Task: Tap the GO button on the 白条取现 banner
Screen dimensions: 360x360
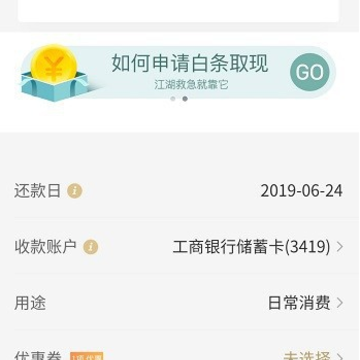Action: [x=309, y=72]
